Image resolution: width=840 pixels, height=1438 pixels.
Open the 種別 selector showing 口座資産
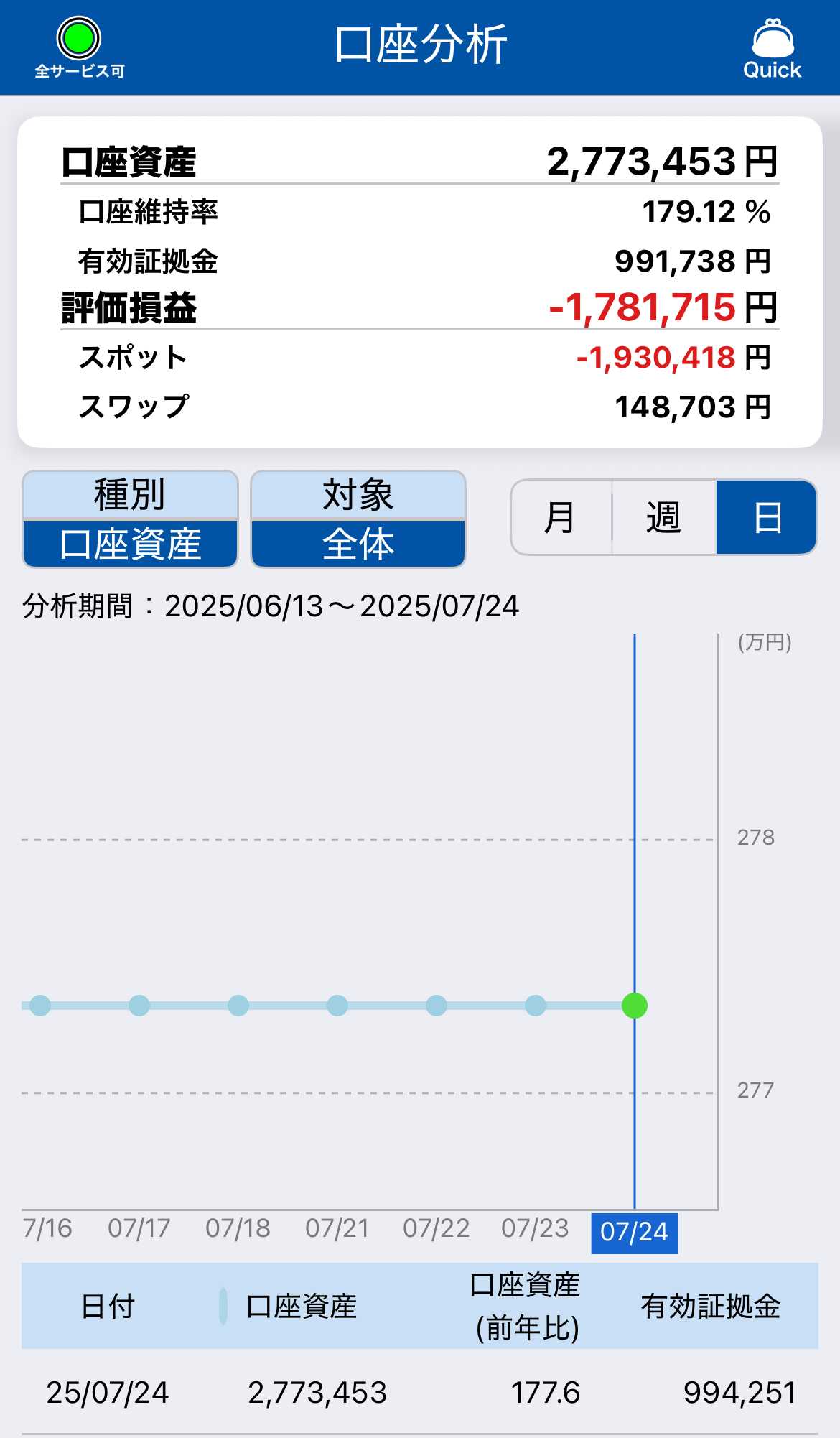[130, 519]
